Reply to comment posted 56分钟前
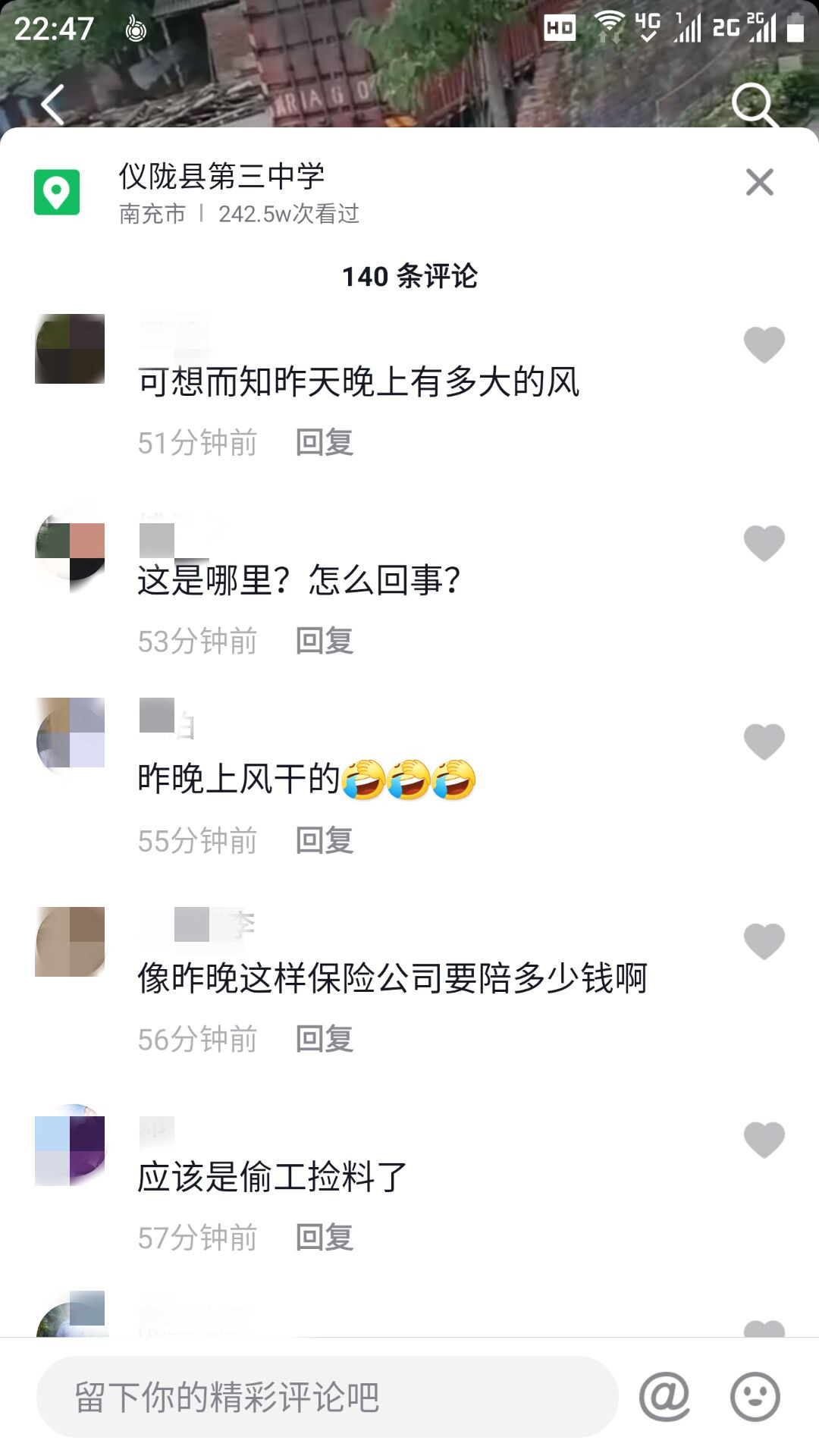The height and width of the screenshot is (1456, 819). pyautogui.click(x=324, y=1040)
